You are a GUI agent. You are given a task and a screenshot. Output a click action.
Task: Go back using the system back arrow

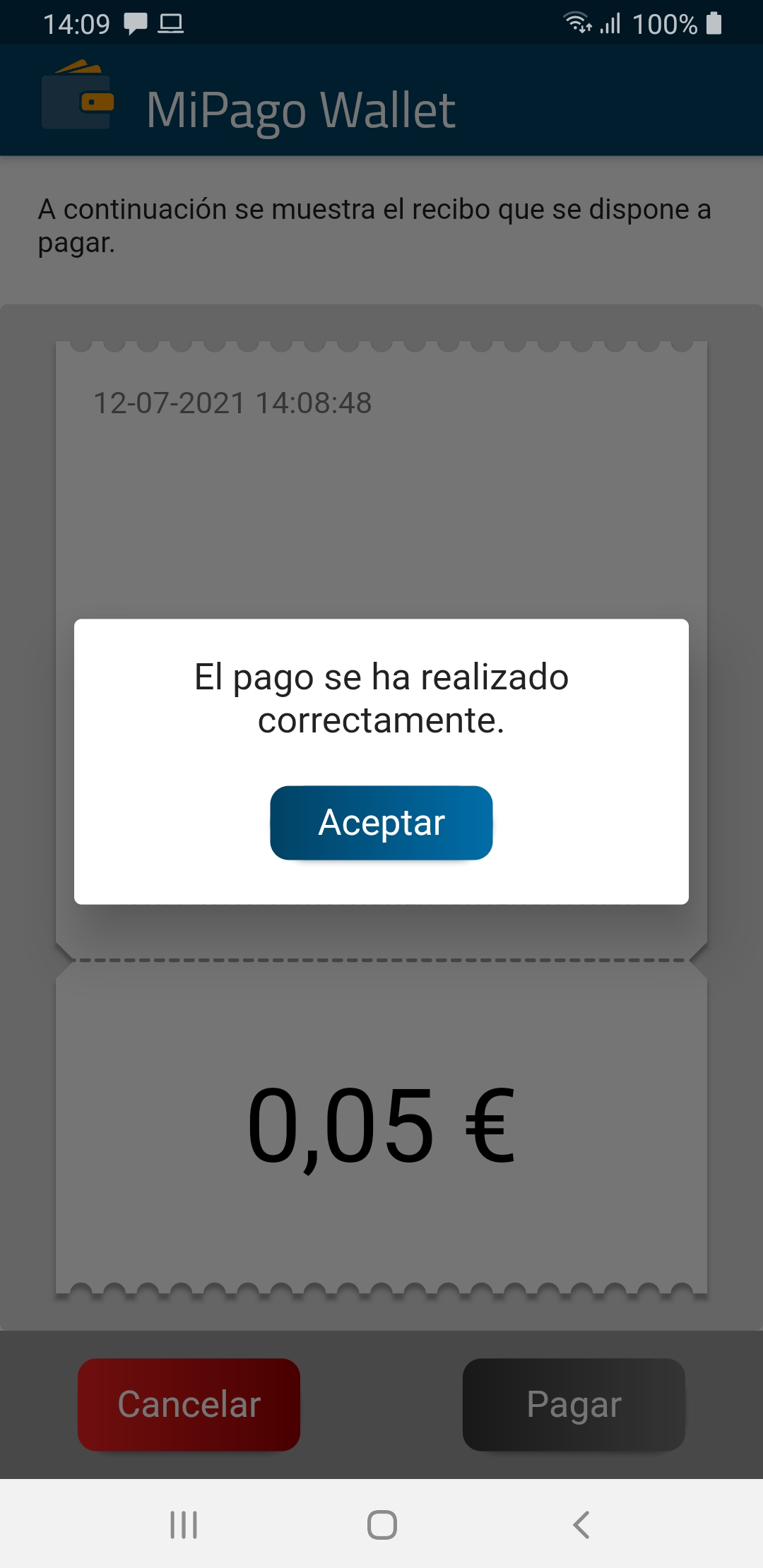(581, 1525)
